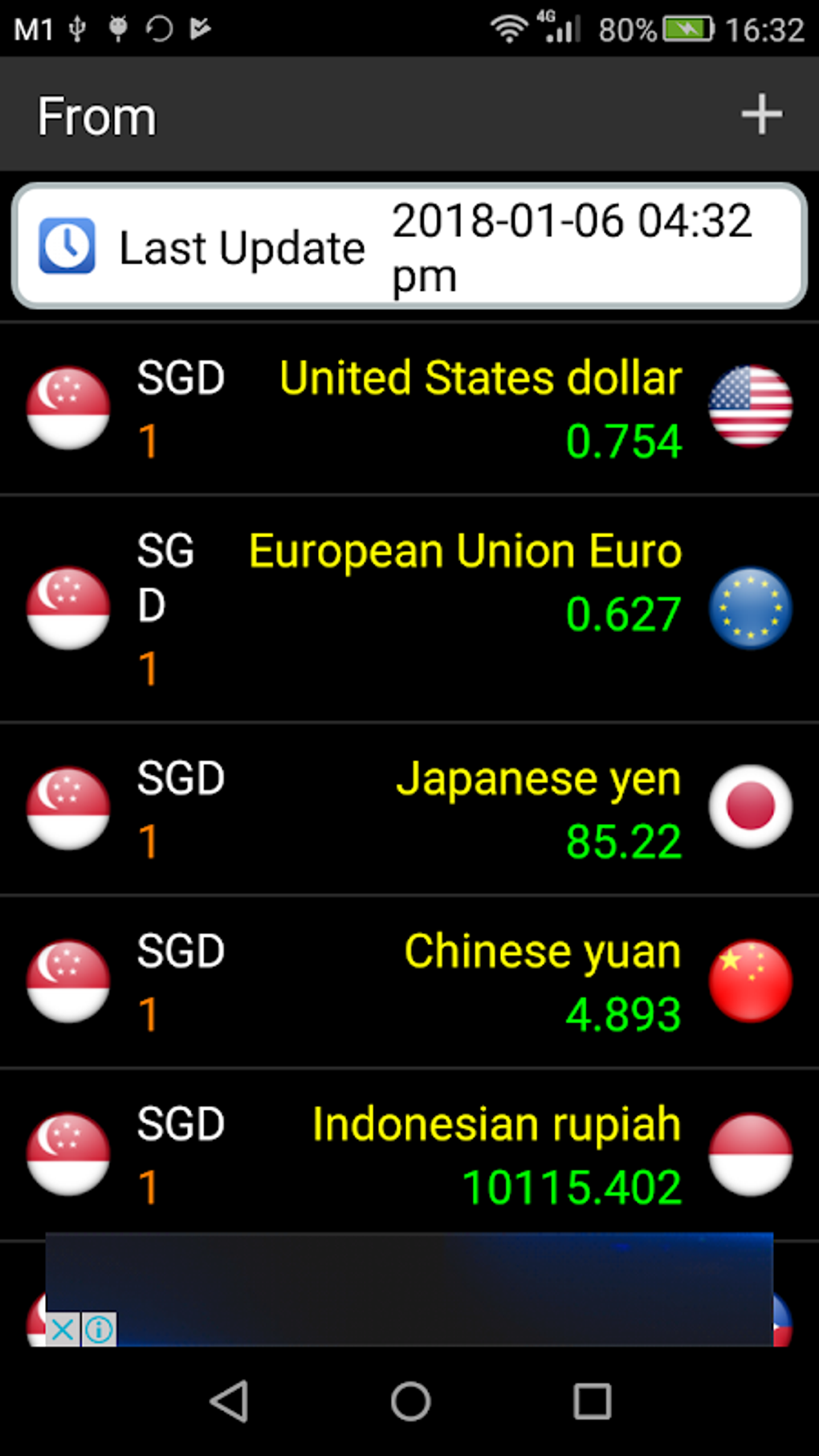
Task: Open the United States dollar rate row
Action: (x=409, y=409)
